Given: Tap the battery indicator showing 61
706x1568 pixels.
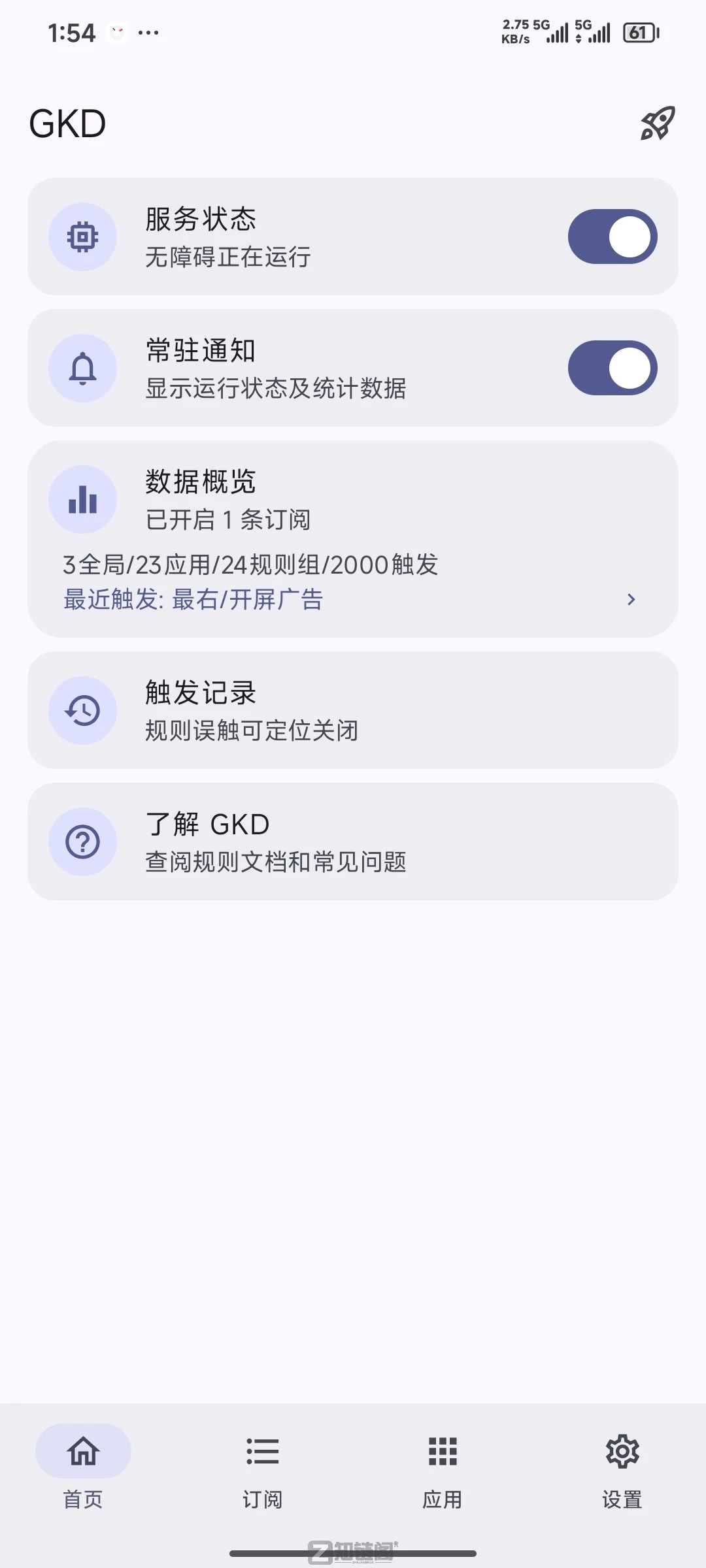Looking at the screenshot, I should coord(639,33).
